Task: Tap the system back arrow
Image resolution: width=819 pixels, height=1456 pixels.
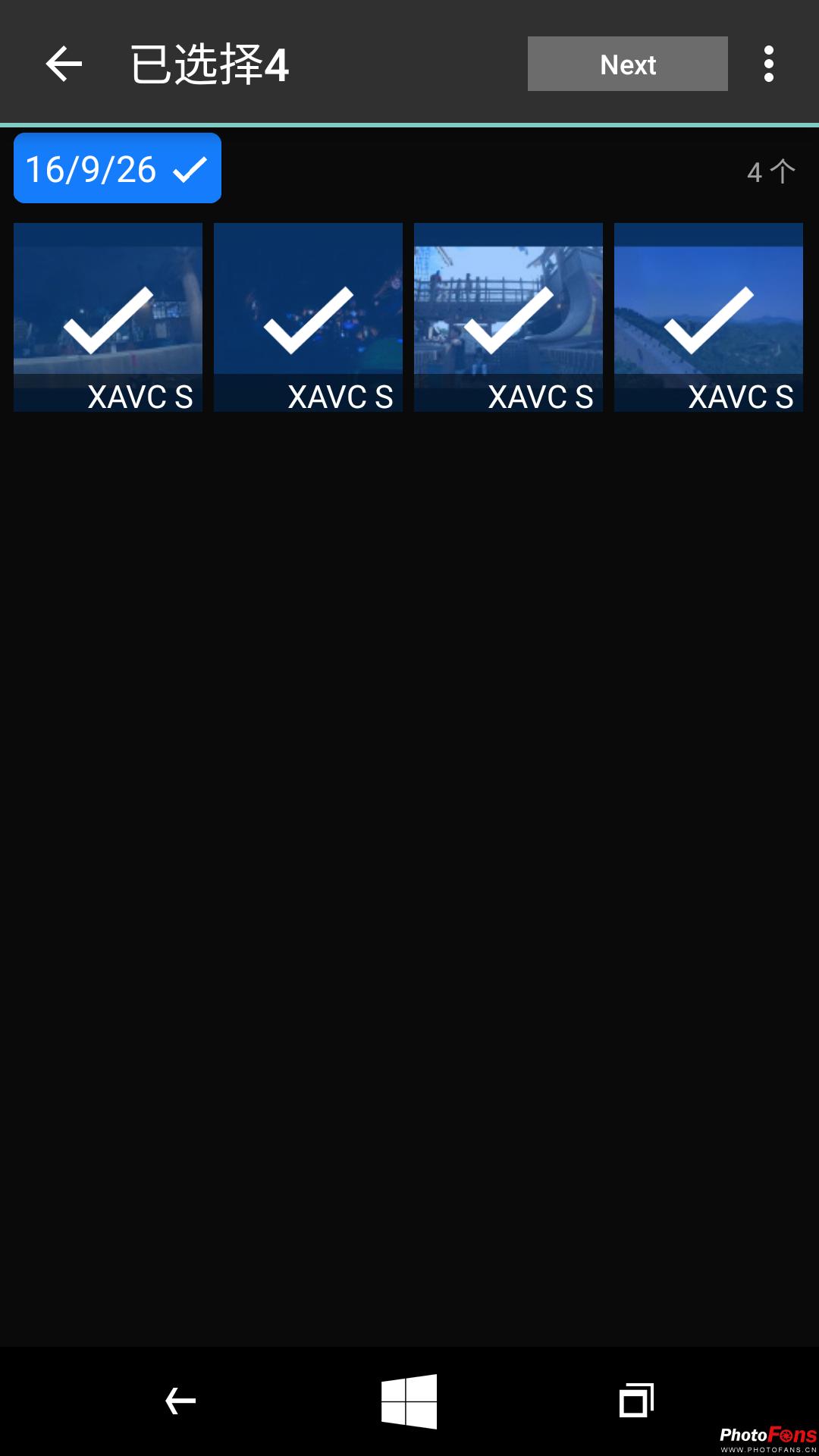Action: (180, 1401)
